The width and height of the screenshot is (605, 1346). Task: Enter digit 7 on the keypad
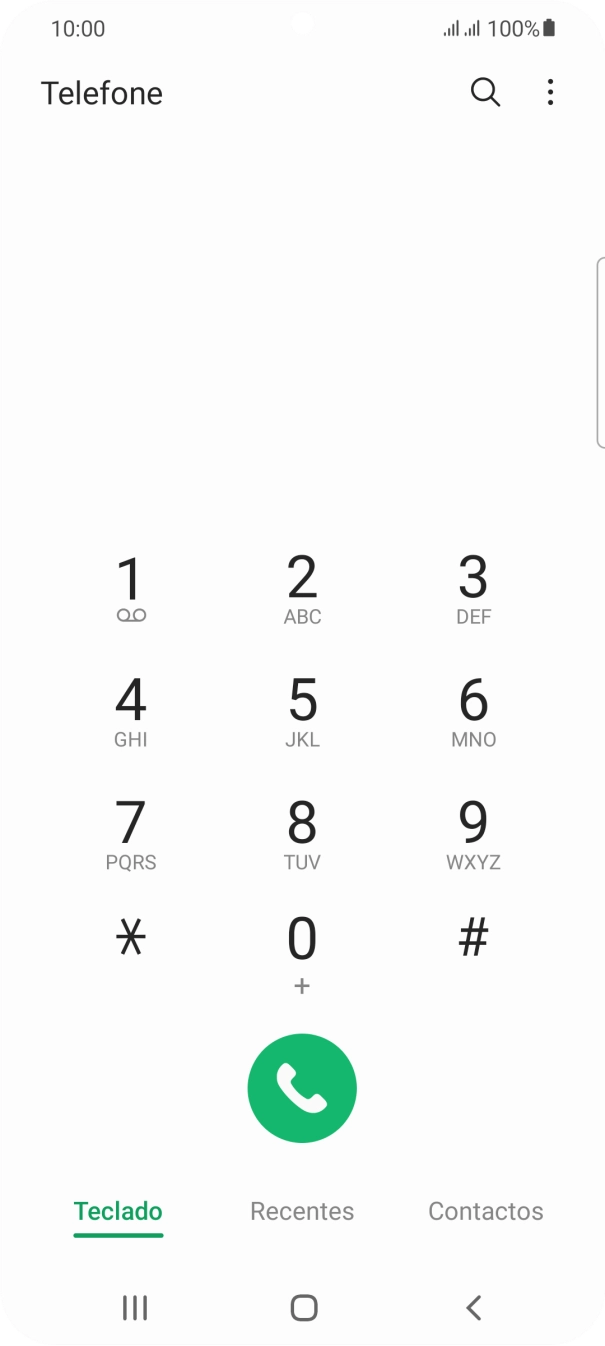coord(131,835)
